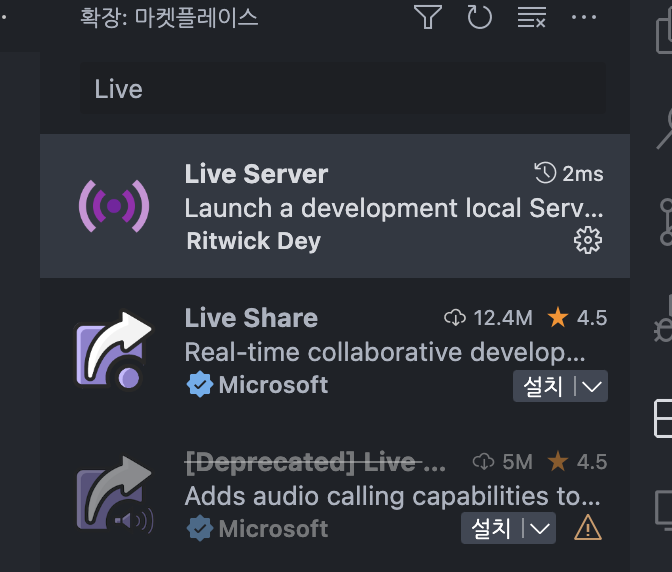Expand install options for the deprecated extension
Viewport: 672px width, 572px height.
click(x=540, y=529)
